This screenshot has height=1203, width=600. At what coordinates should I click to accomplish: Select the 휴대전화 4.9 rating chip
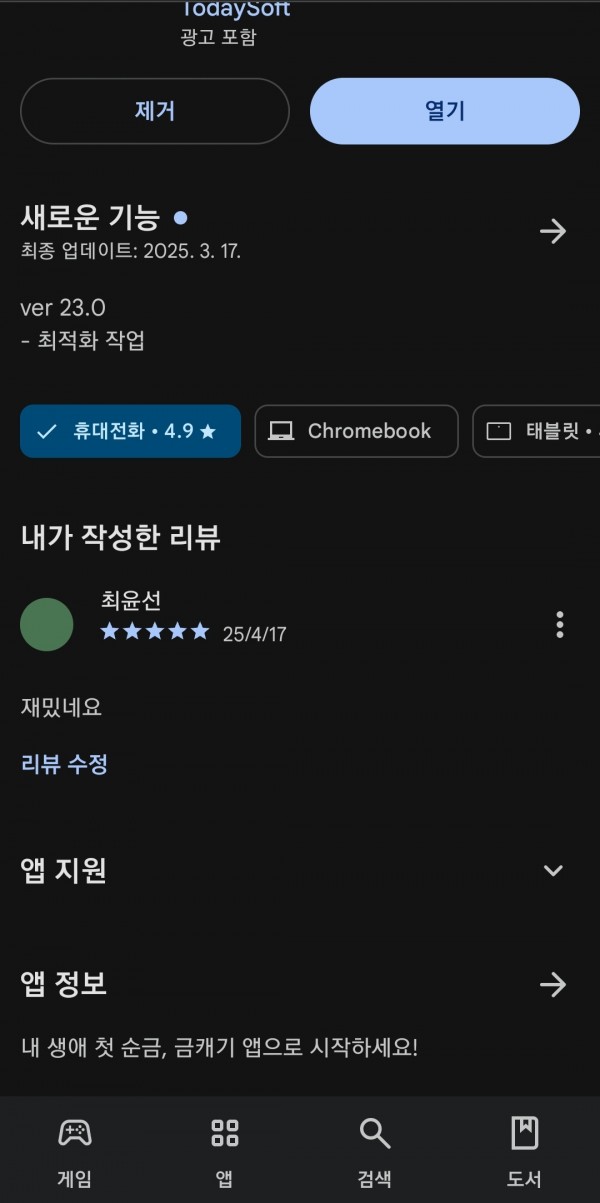(130, 431)
